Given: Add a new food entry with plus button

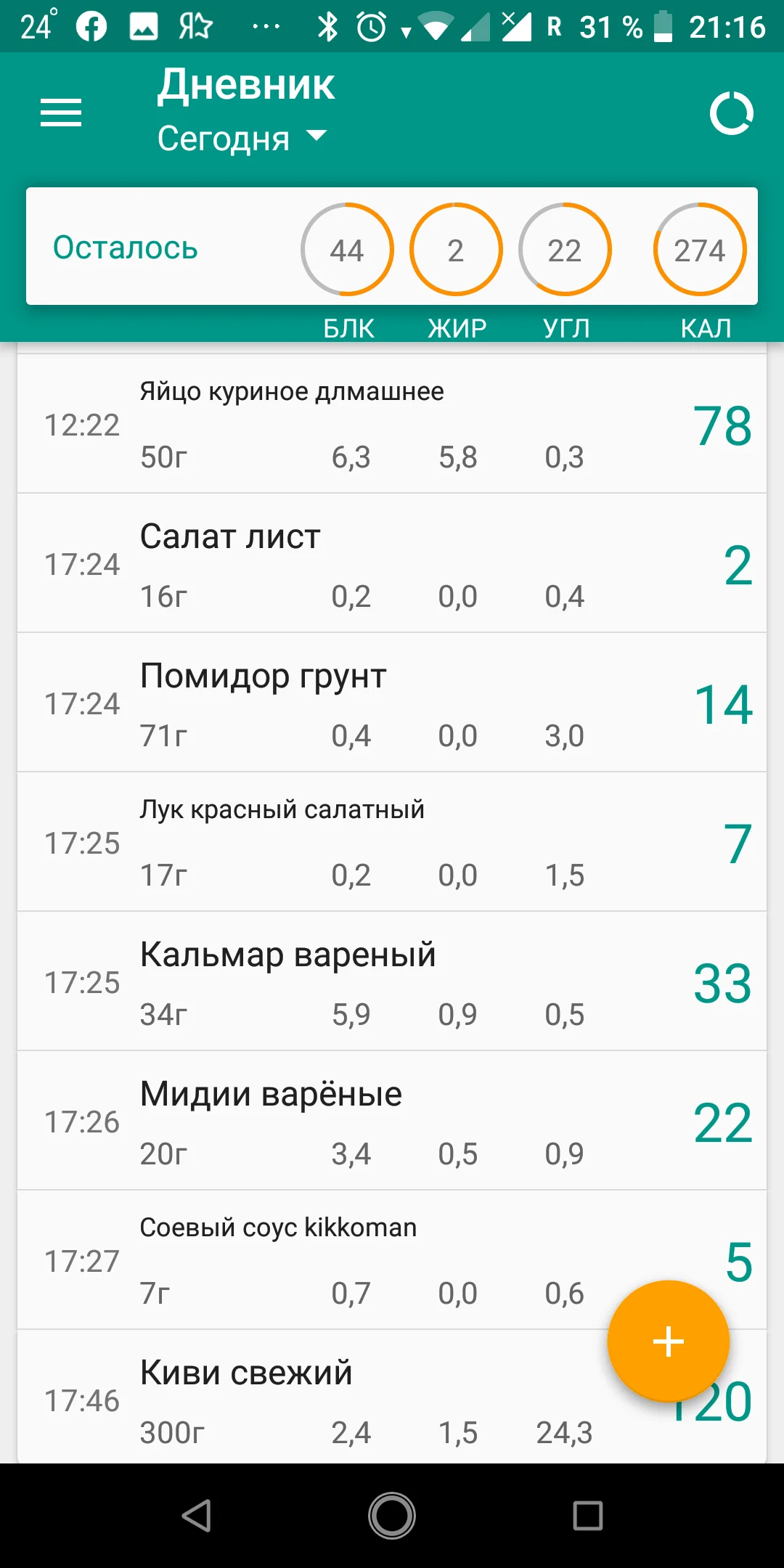Looking at the screenshot, I should pyautogui.click(x=668, y=1341).
